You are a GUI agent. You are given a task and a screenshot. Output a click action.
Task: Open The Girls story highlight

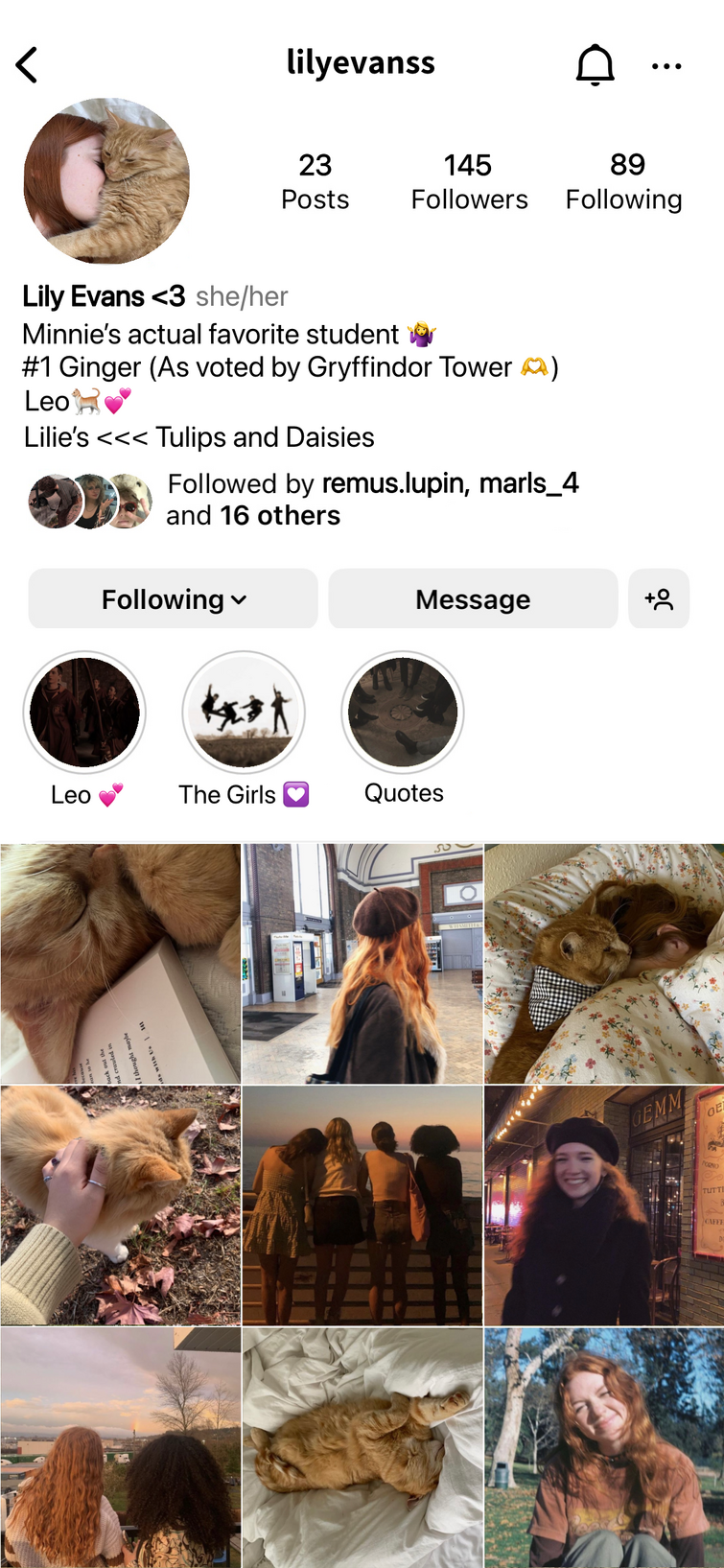(244, 713)
